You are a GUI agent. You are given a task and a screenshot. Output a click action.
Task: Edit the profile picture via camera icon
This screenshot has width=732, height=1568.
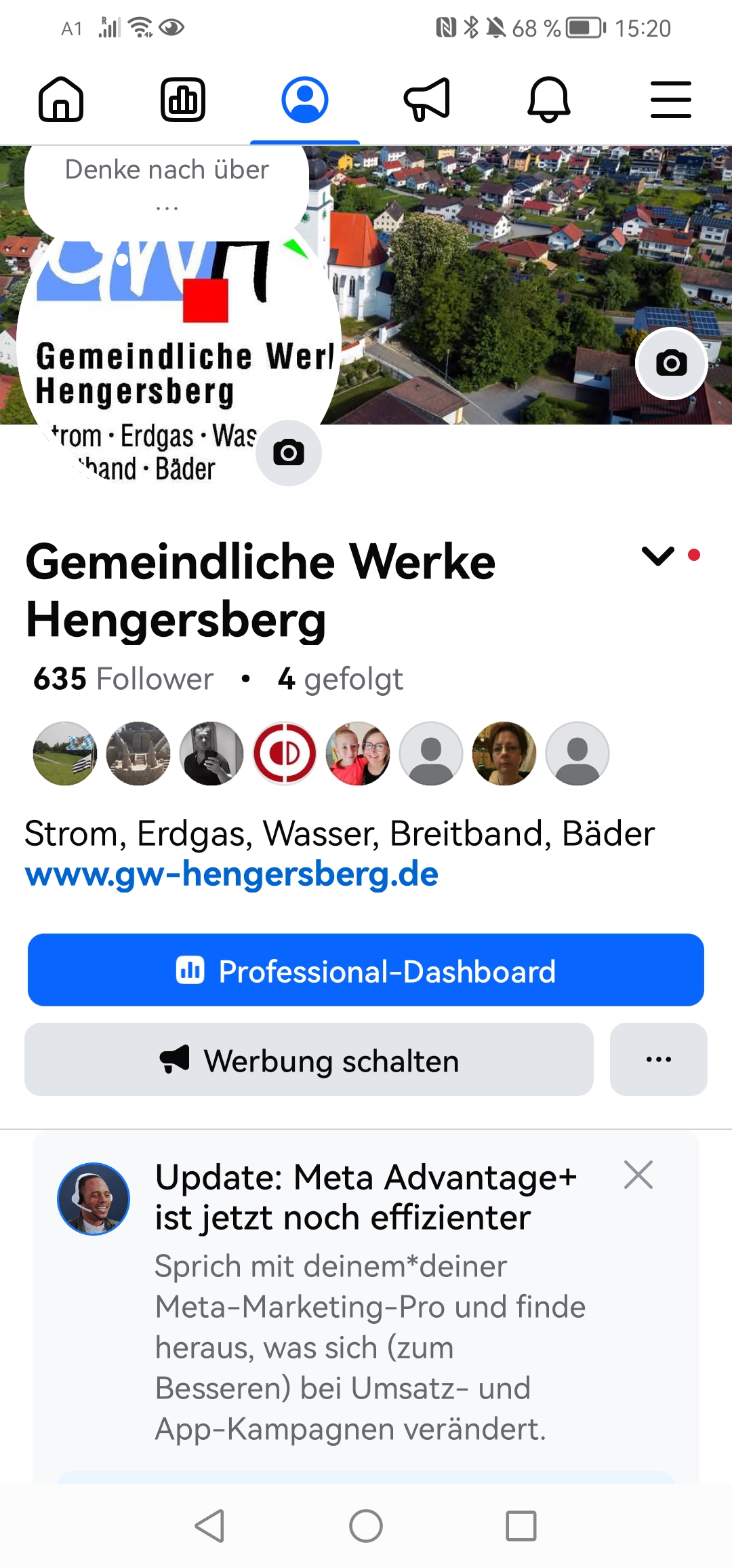tap(289, 453)
